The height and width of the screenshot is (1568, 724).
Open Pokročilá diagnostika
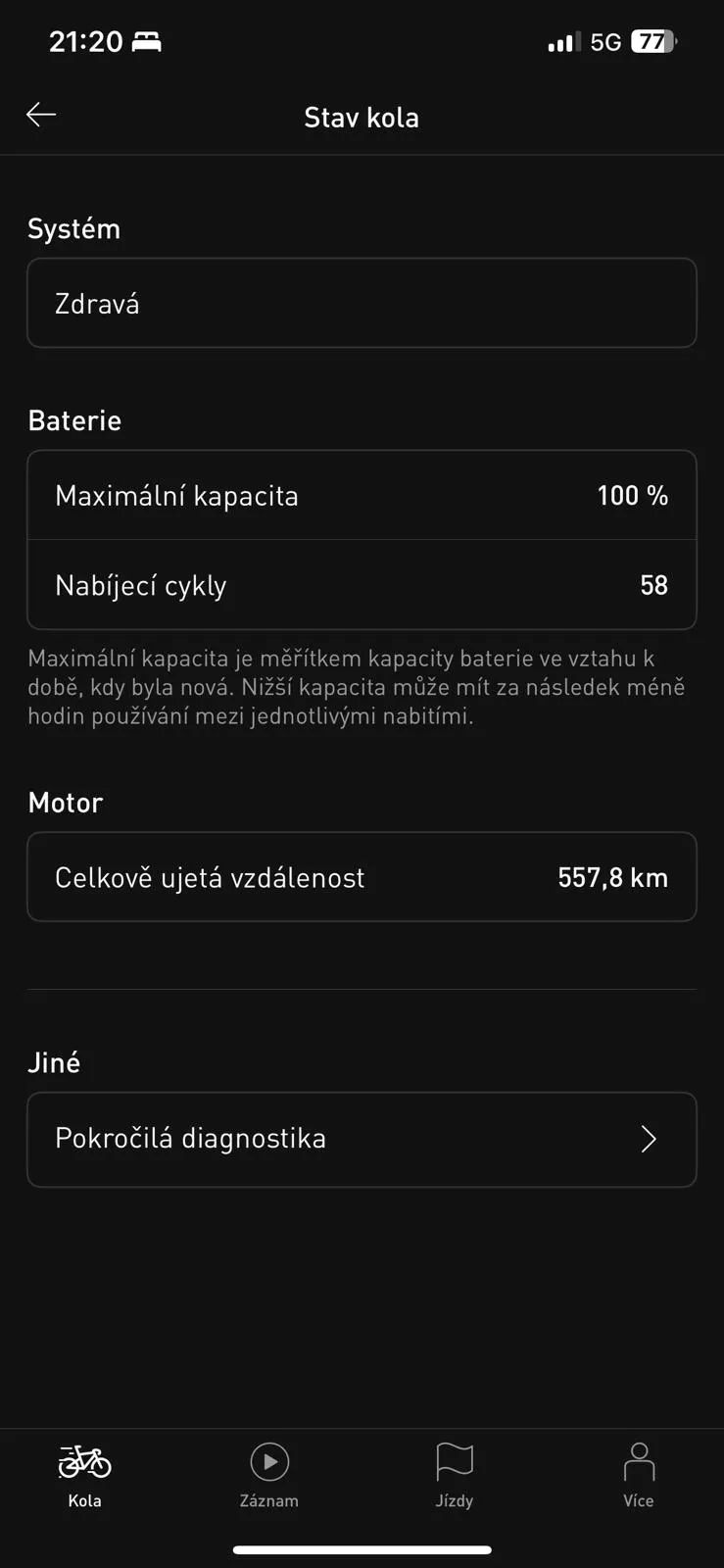click(362, 1139)
